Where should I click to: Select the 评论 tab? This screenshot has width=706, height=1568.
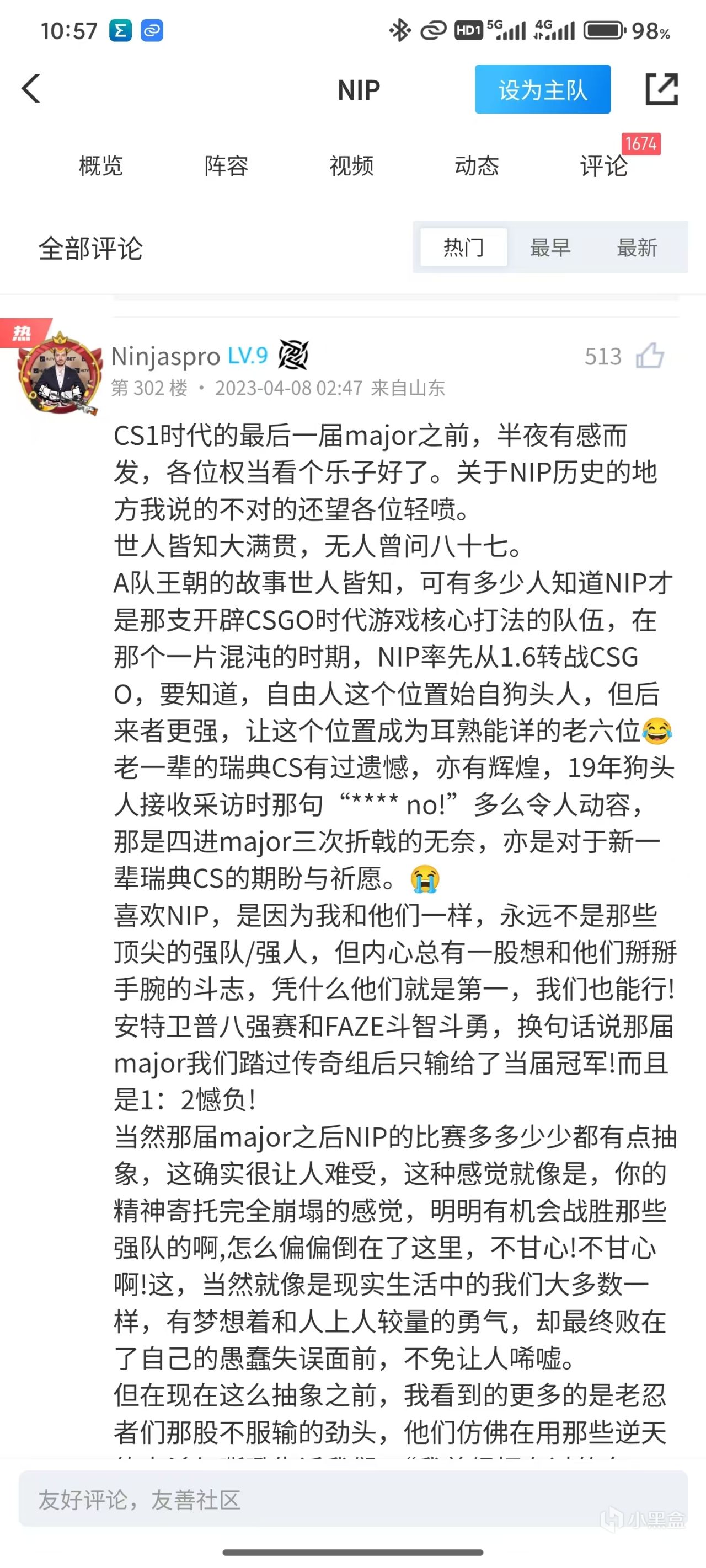pyautogui.click(x=602, y=165)
